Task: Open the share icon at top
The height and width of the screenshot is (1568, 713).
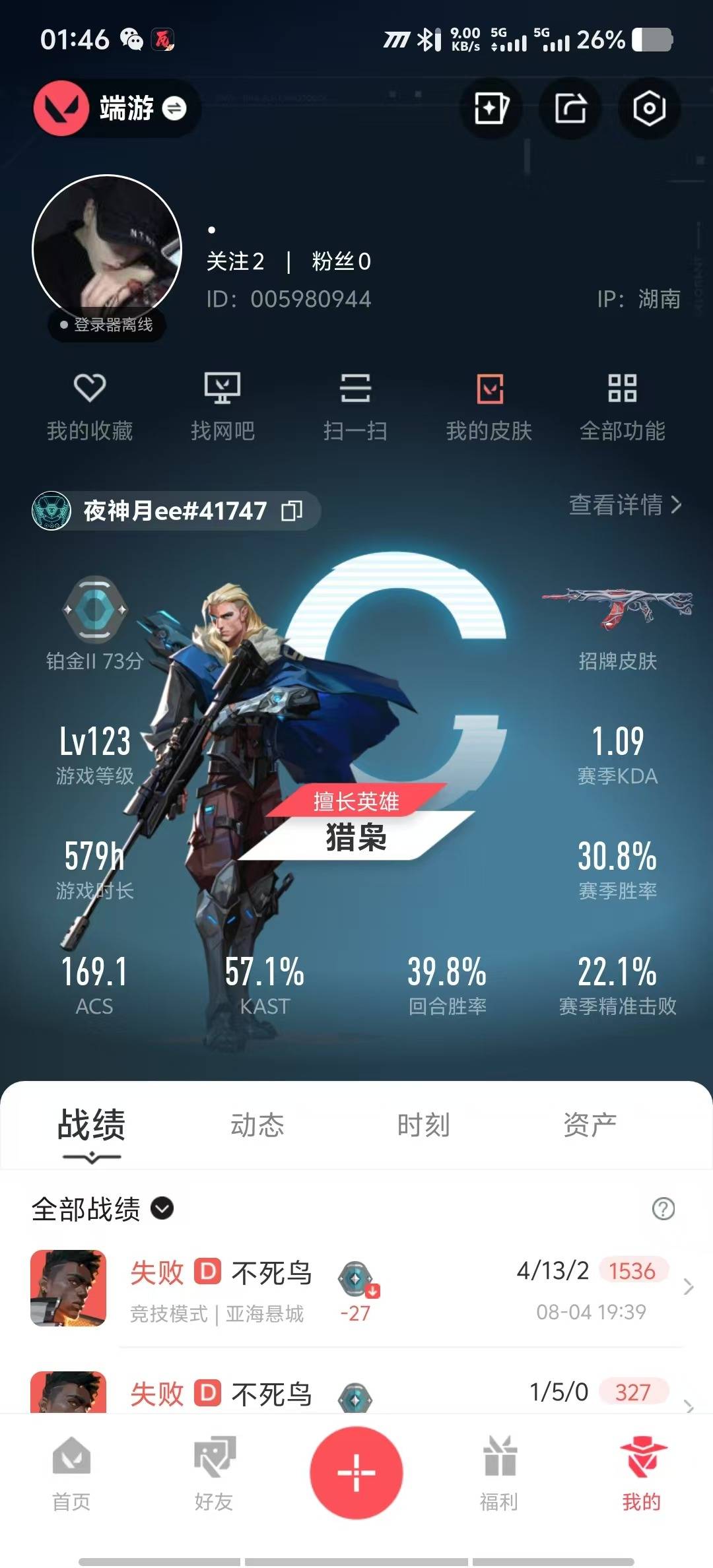Action: click(570, 108)
